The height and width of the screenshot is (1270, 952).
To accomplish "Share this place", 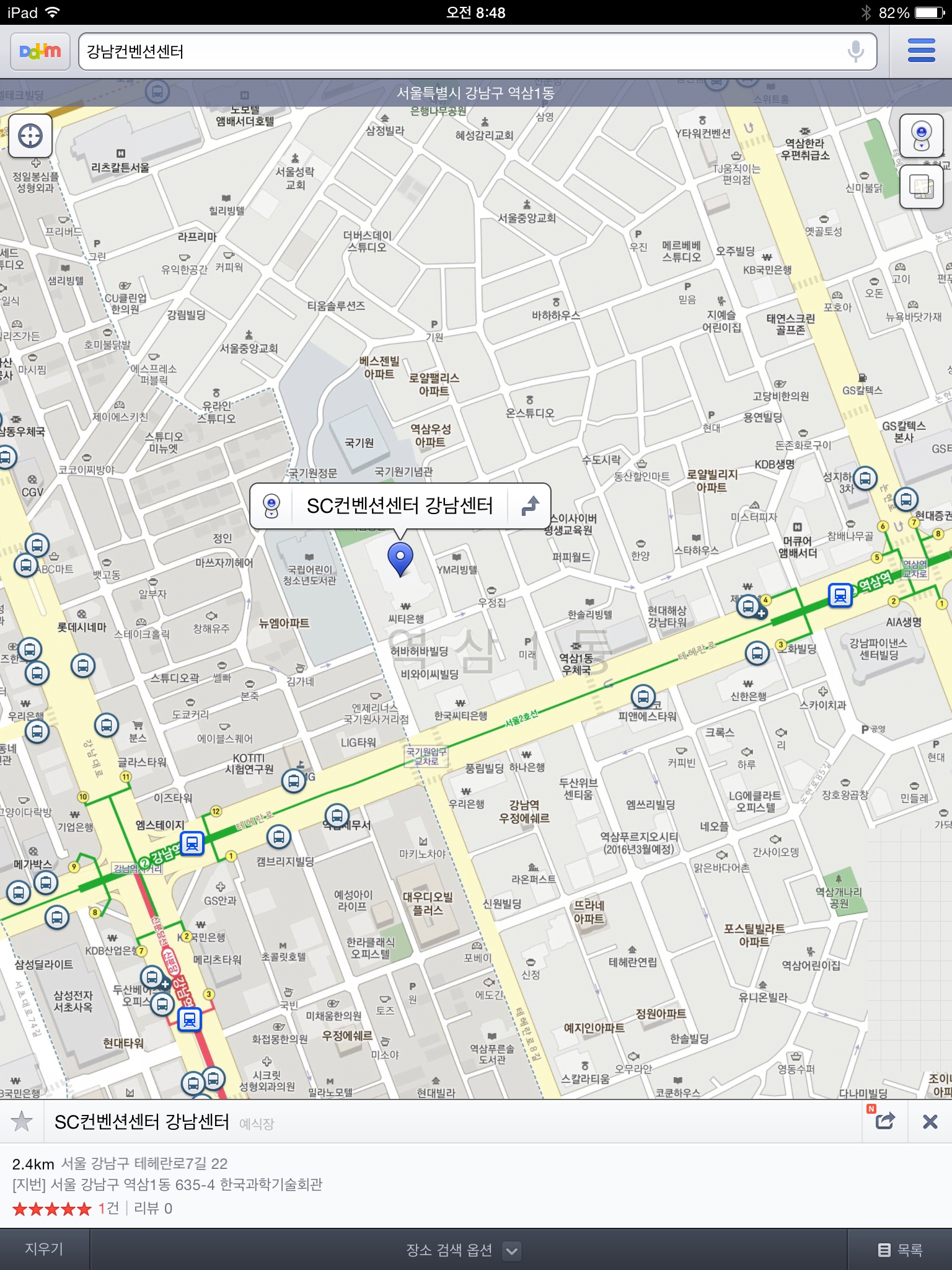I will (885, 1121).
